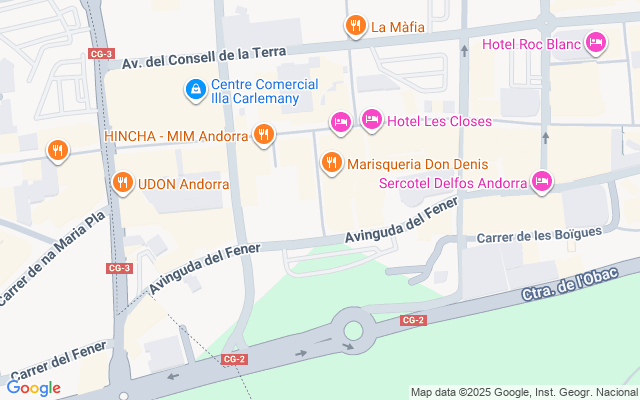Tap Centre Comercial Illa Carlemany shopping marker
This screenshot has height=400, width=640.
196,90
